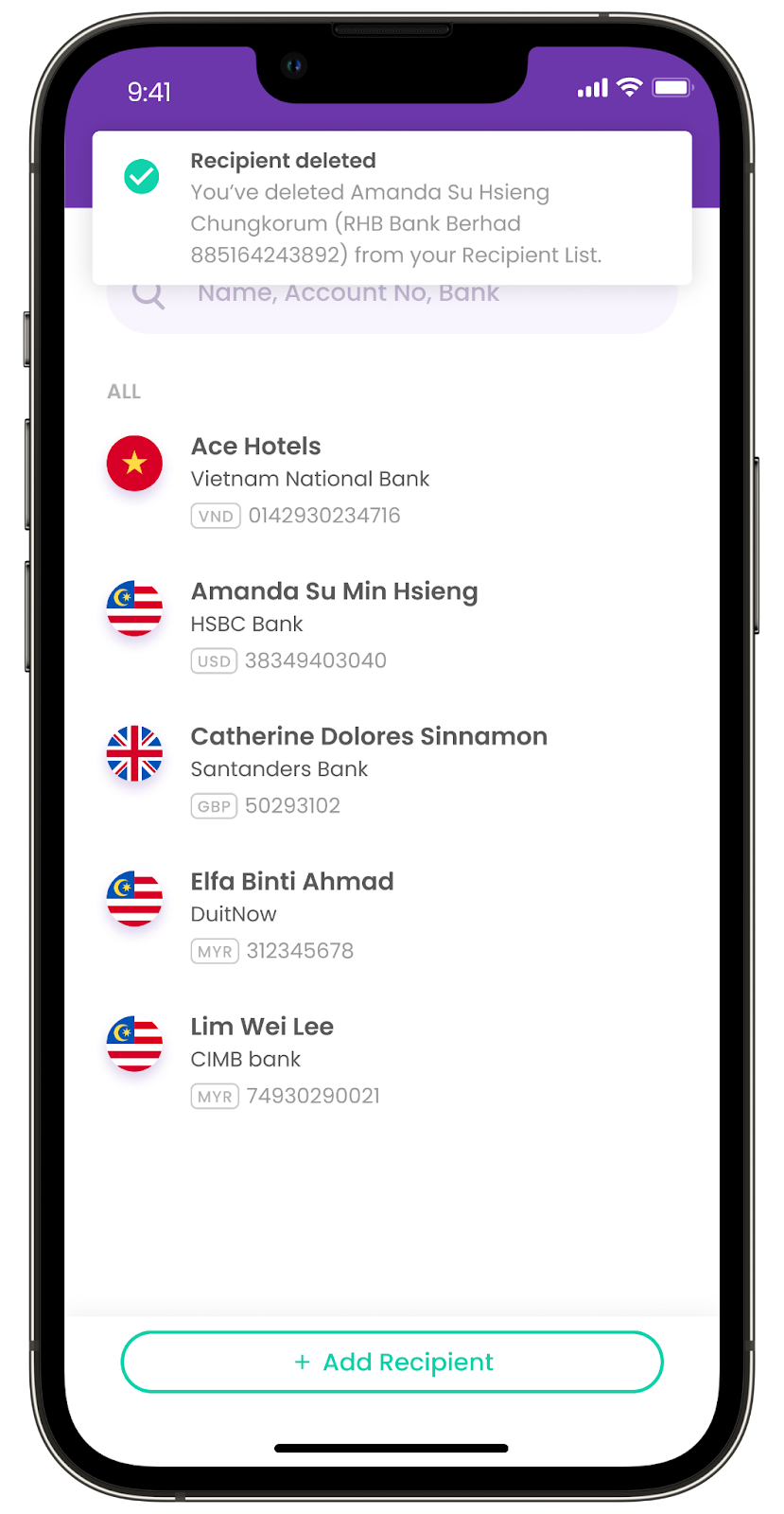
Task: Select recipient Amanda Su Min Hsieng
Action: 334,625
